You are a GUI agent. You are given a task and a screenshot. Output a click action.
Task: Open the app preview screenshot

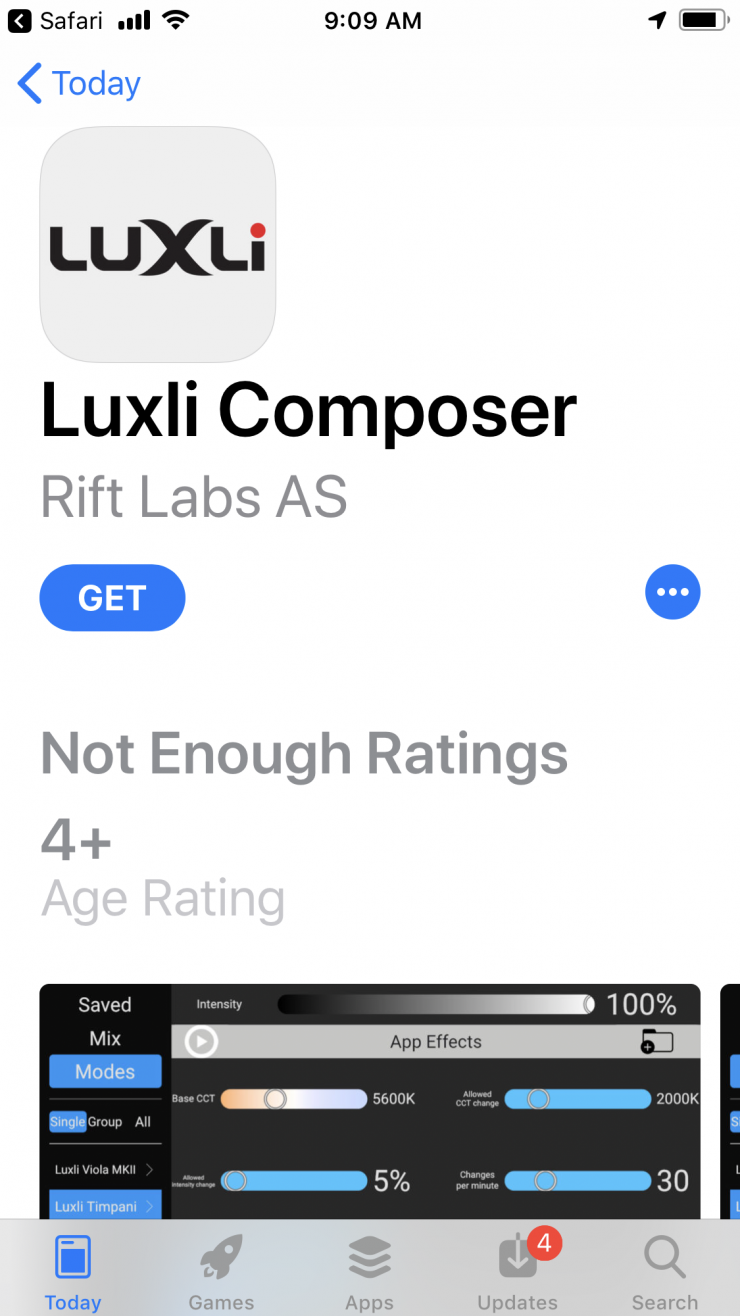click(370, 1100)
